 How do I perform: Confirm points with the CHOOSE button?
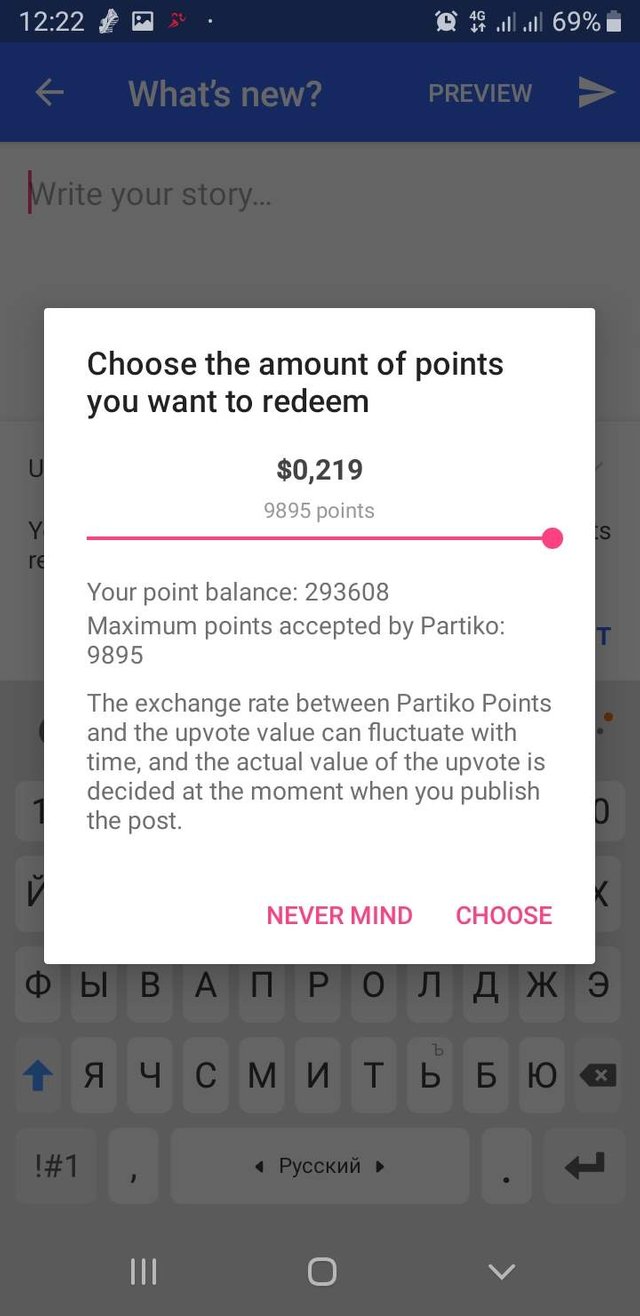coord(503,915)
